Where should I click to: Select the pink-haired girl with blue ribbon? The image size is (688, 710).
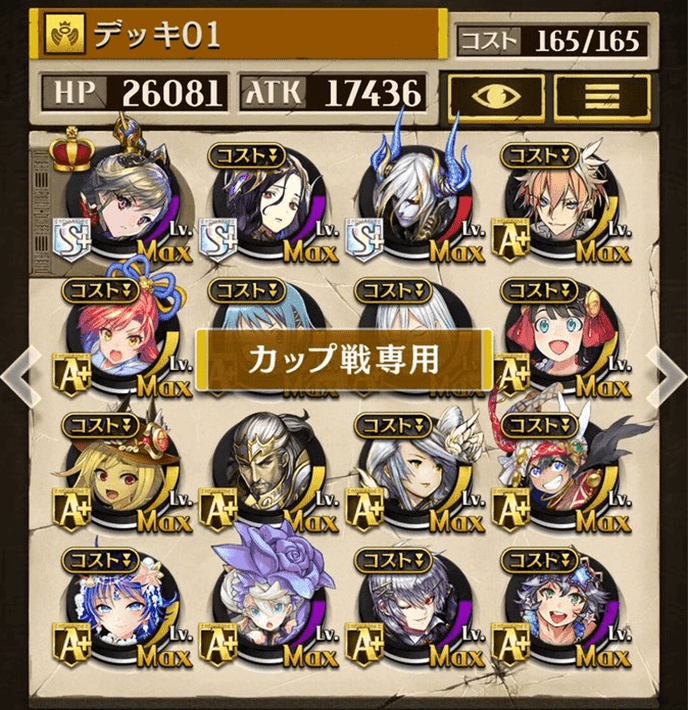[112, 338]
